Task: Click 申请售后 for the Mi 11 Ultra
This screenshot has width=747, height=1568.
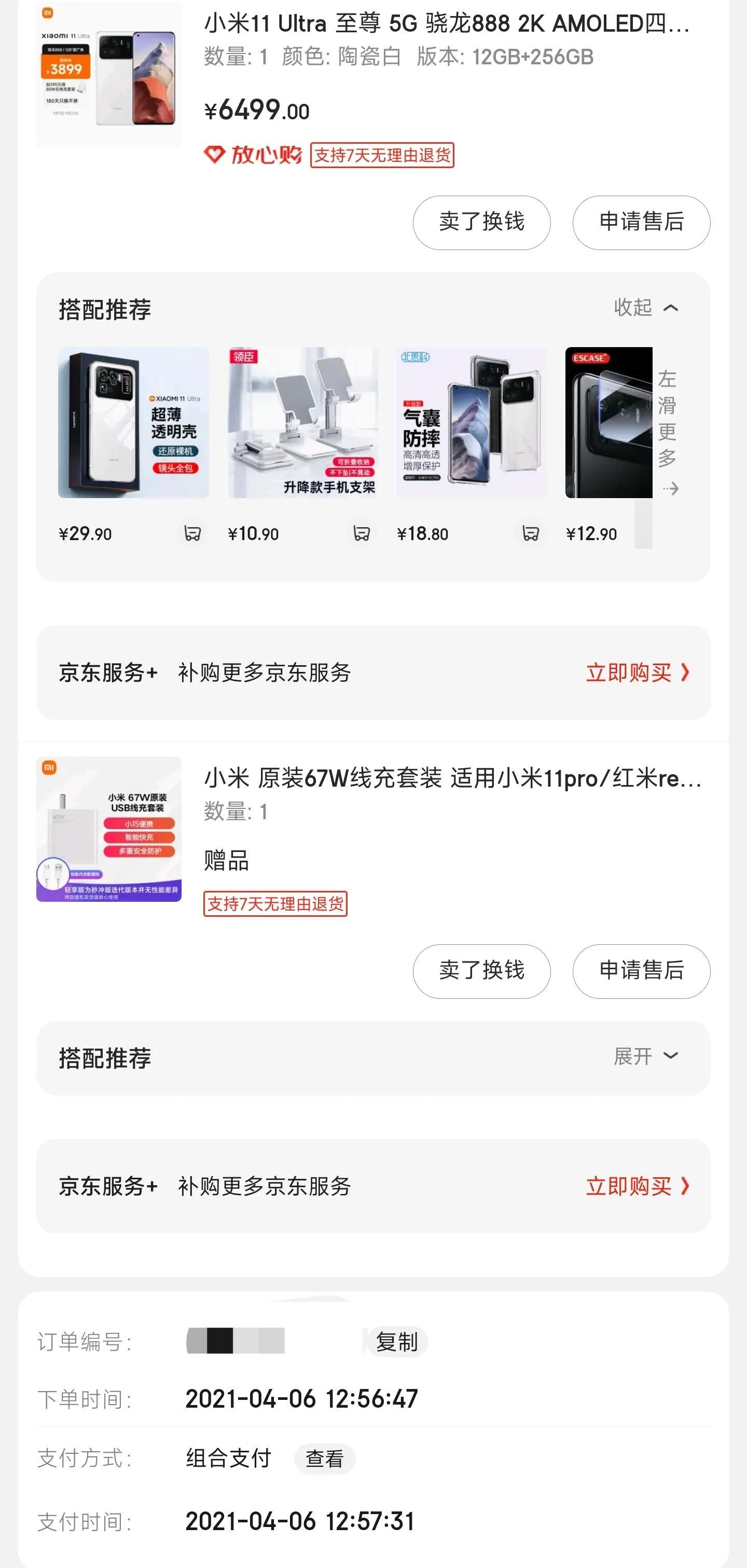Action: coord(642,223)
